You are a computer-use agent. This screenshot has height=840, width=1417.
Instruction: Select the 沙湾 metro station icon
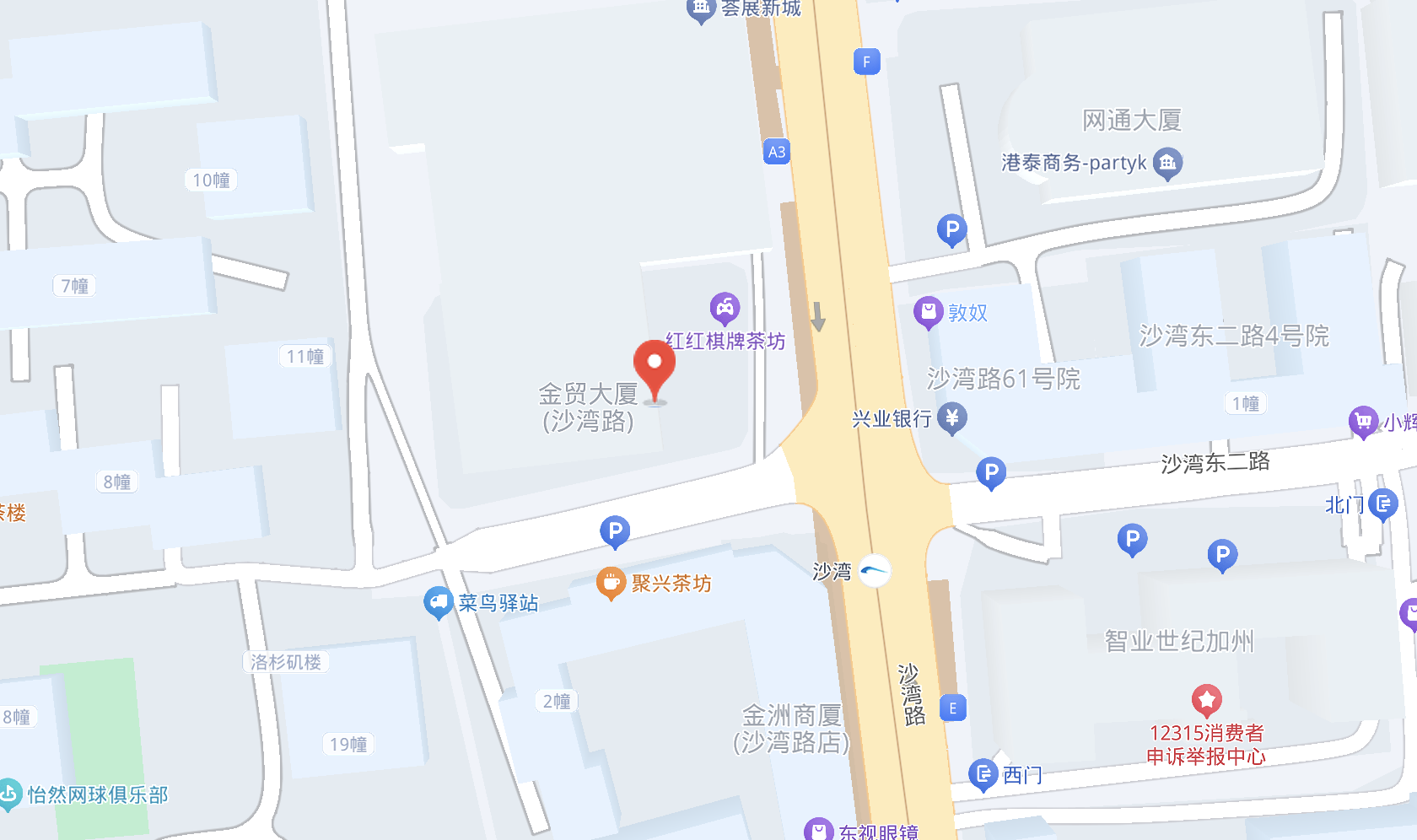[x=875, y=571]
